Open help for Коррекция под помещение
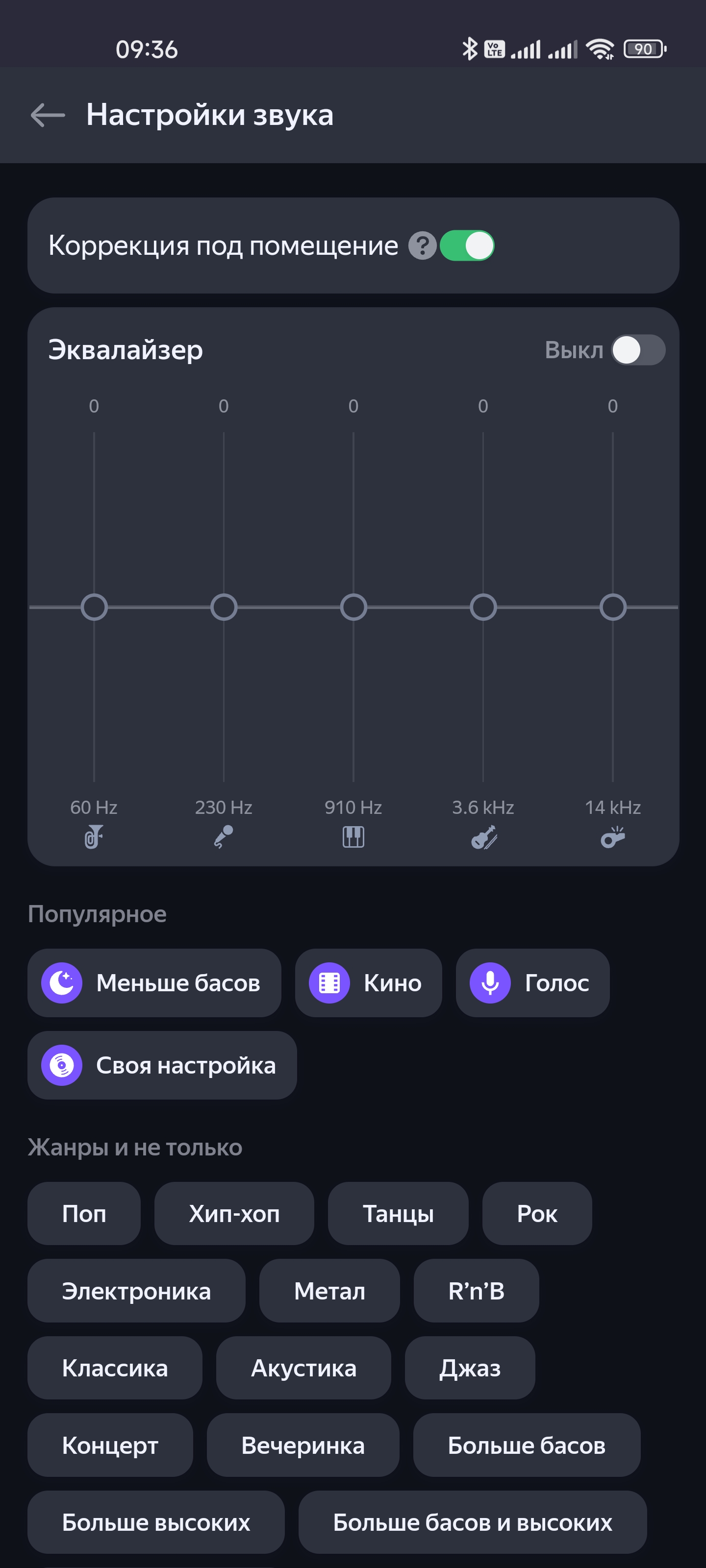The image size is (706, 1568). pos(422,246)
